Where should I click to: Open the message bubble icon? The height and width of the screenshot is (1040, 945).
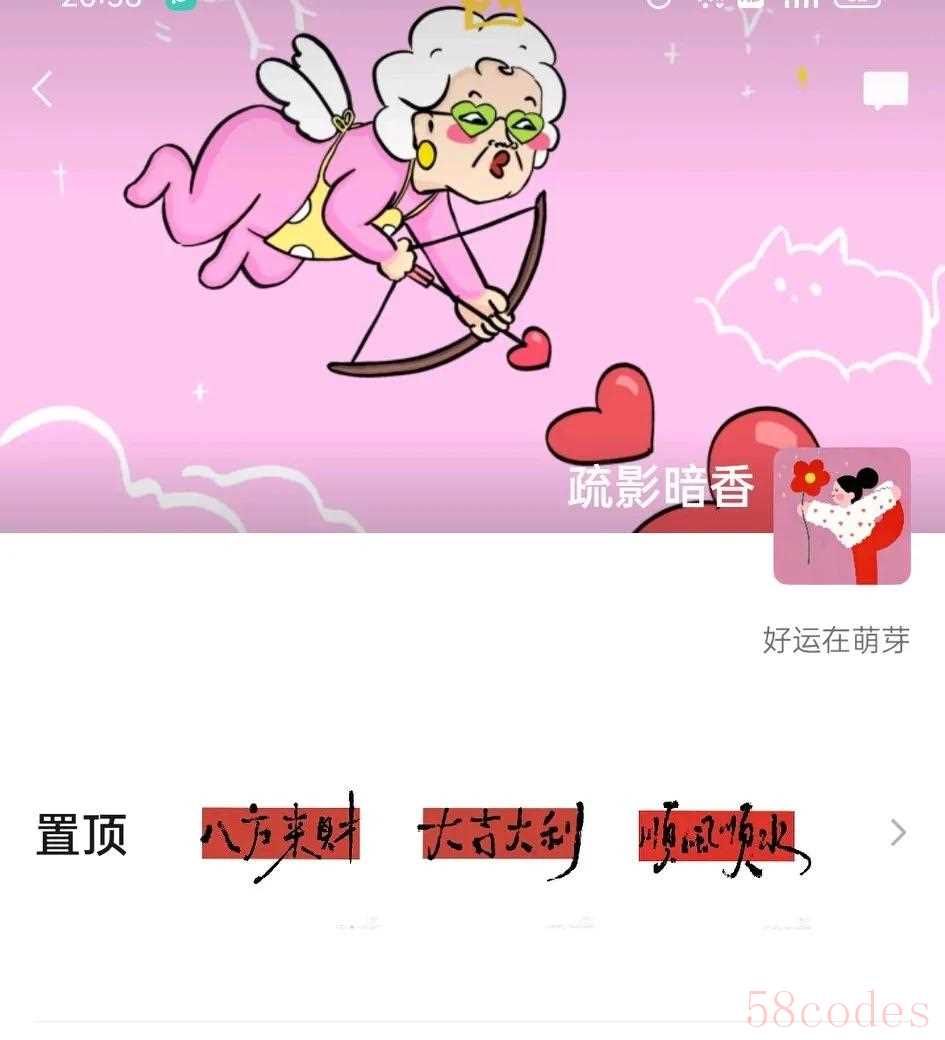click(885, 91)
